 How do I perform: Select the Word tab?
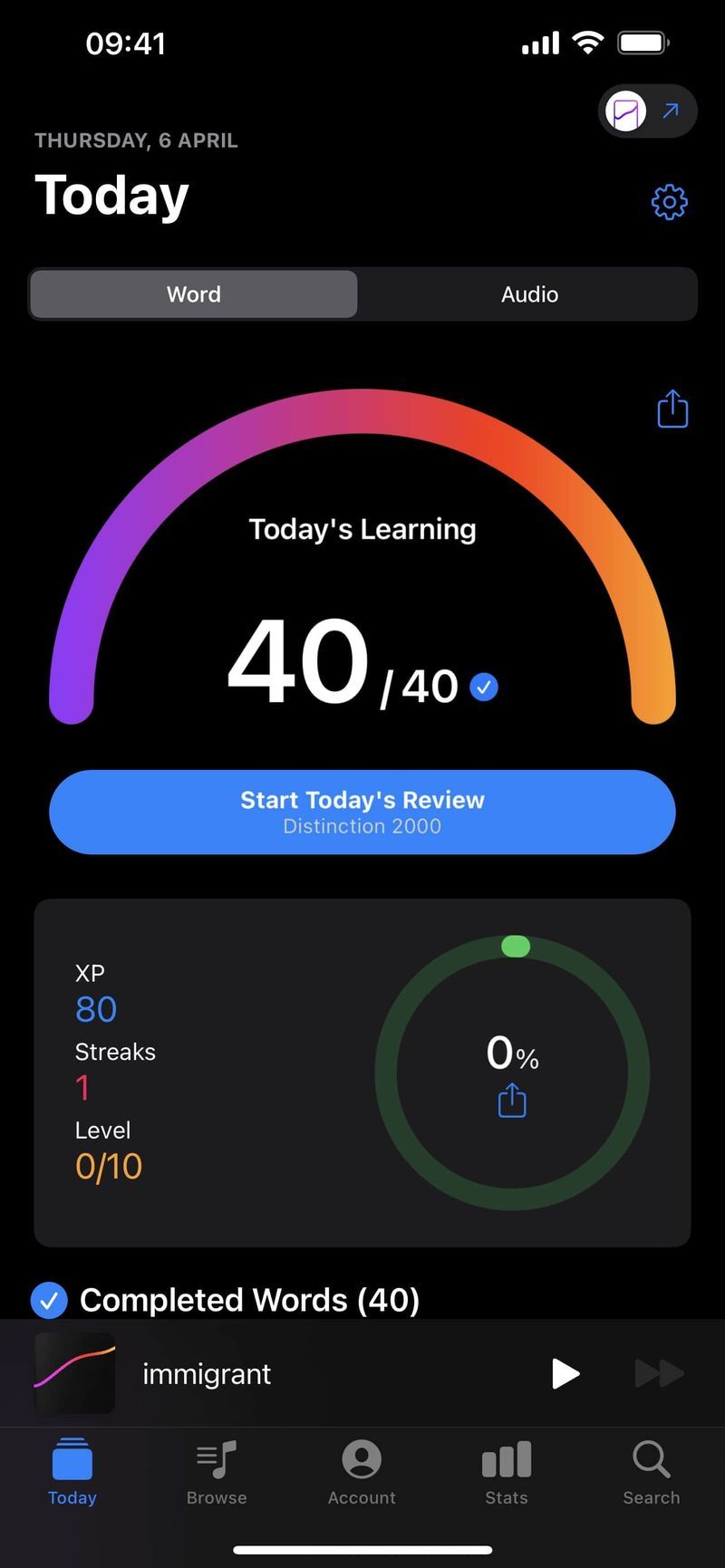[193, 294]
